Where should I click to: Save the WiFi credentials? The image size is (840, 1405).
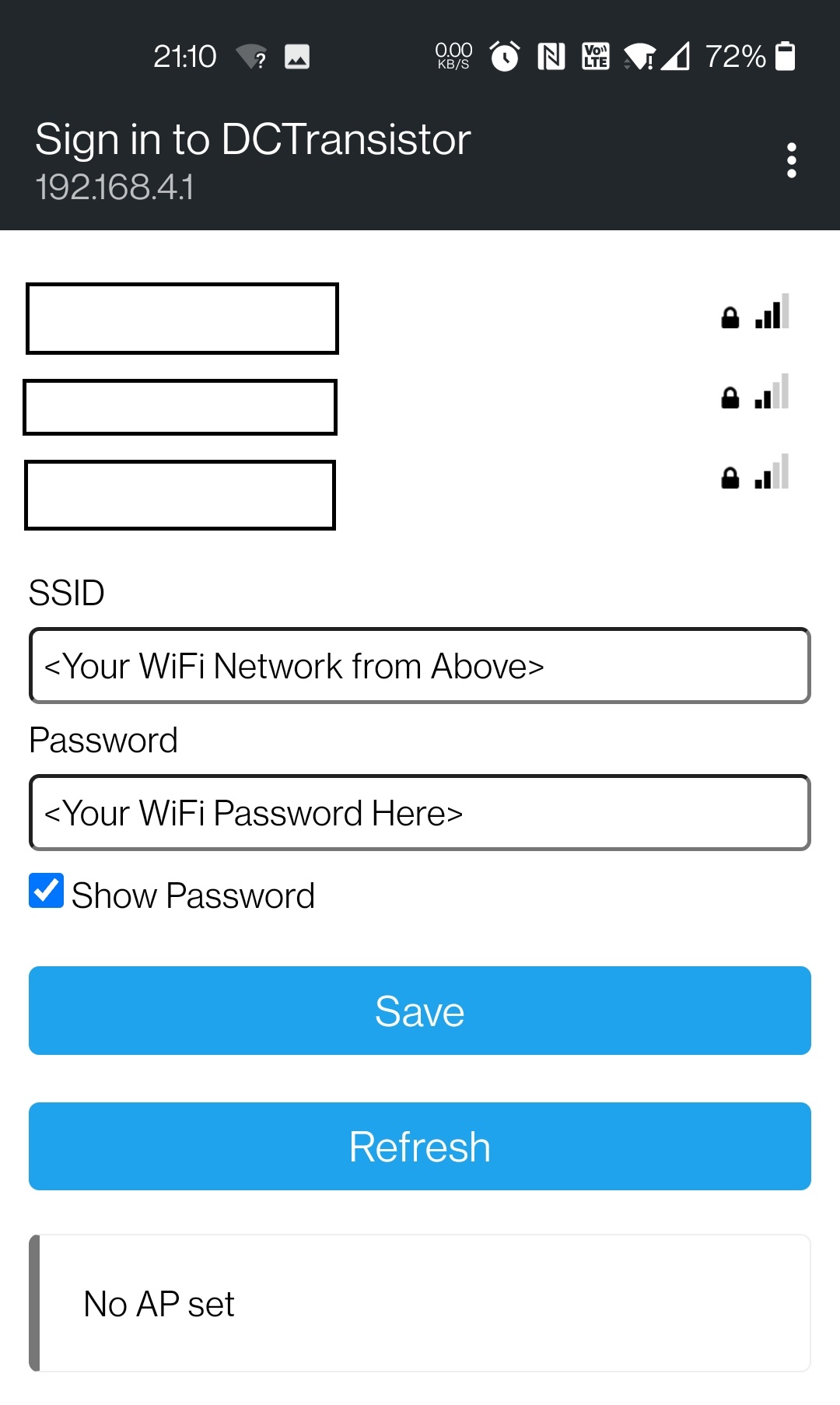pyautogui.click(x=420, y=1011)
